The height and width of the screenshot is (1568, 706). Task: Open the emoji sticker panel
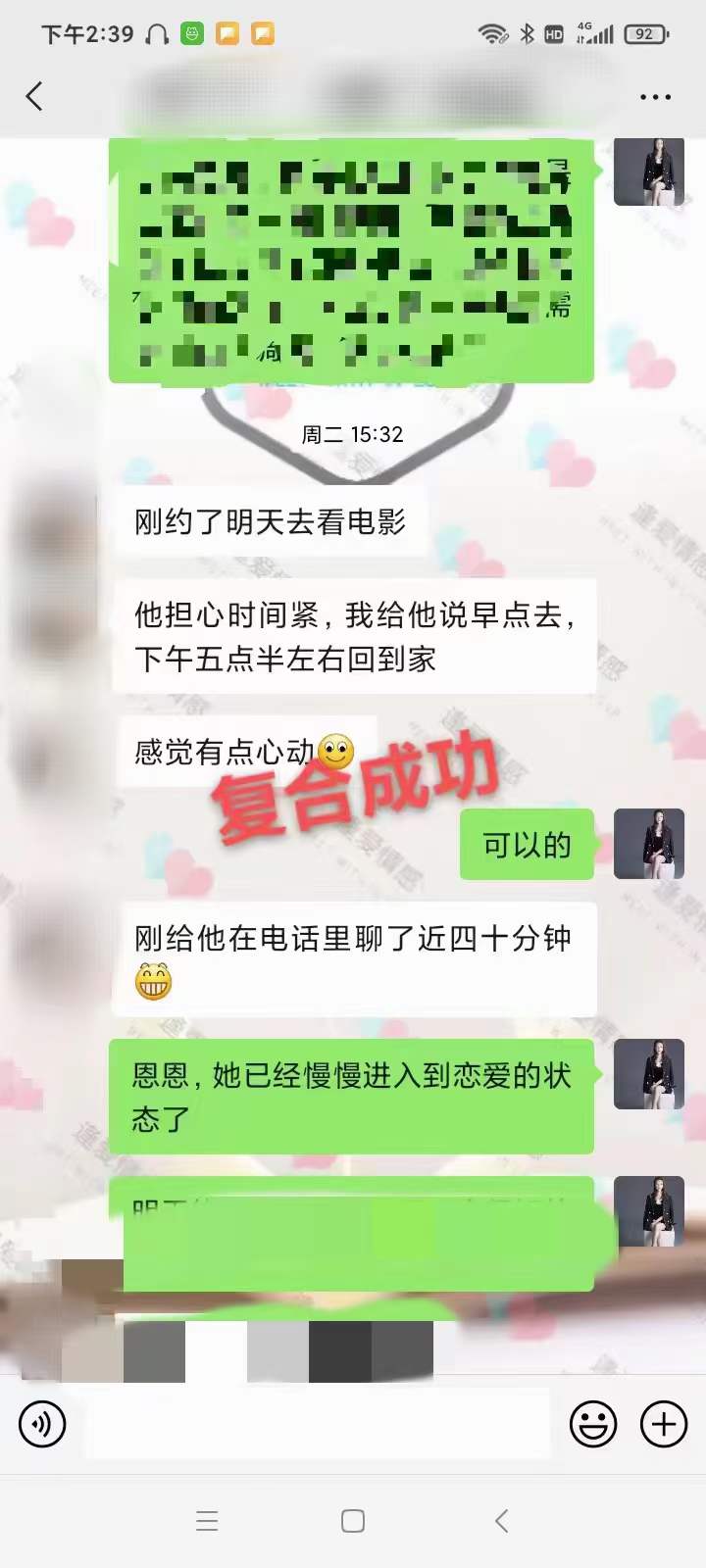point(593,1424)
